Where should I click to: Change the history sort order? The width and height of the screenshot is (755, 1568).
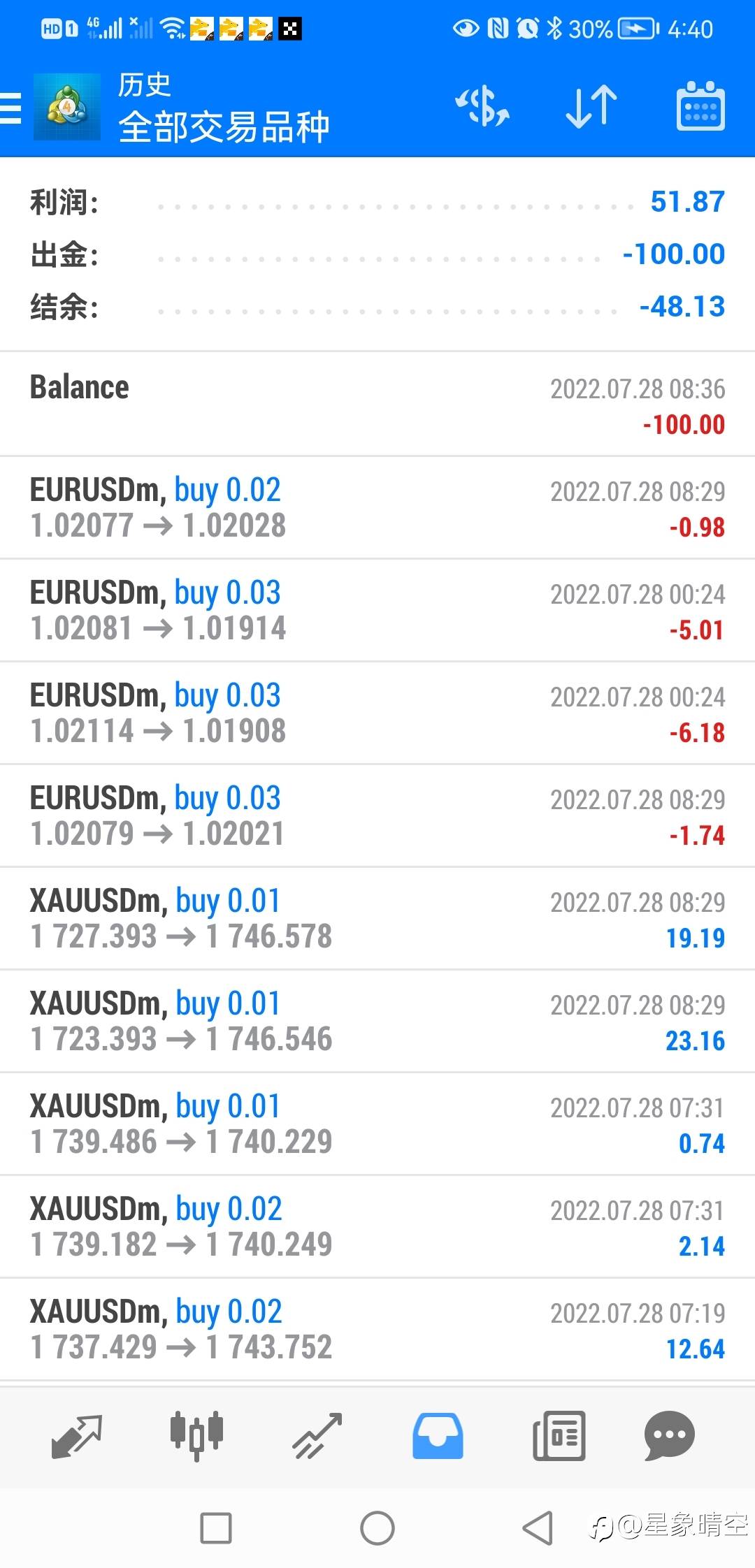(591, 107)
